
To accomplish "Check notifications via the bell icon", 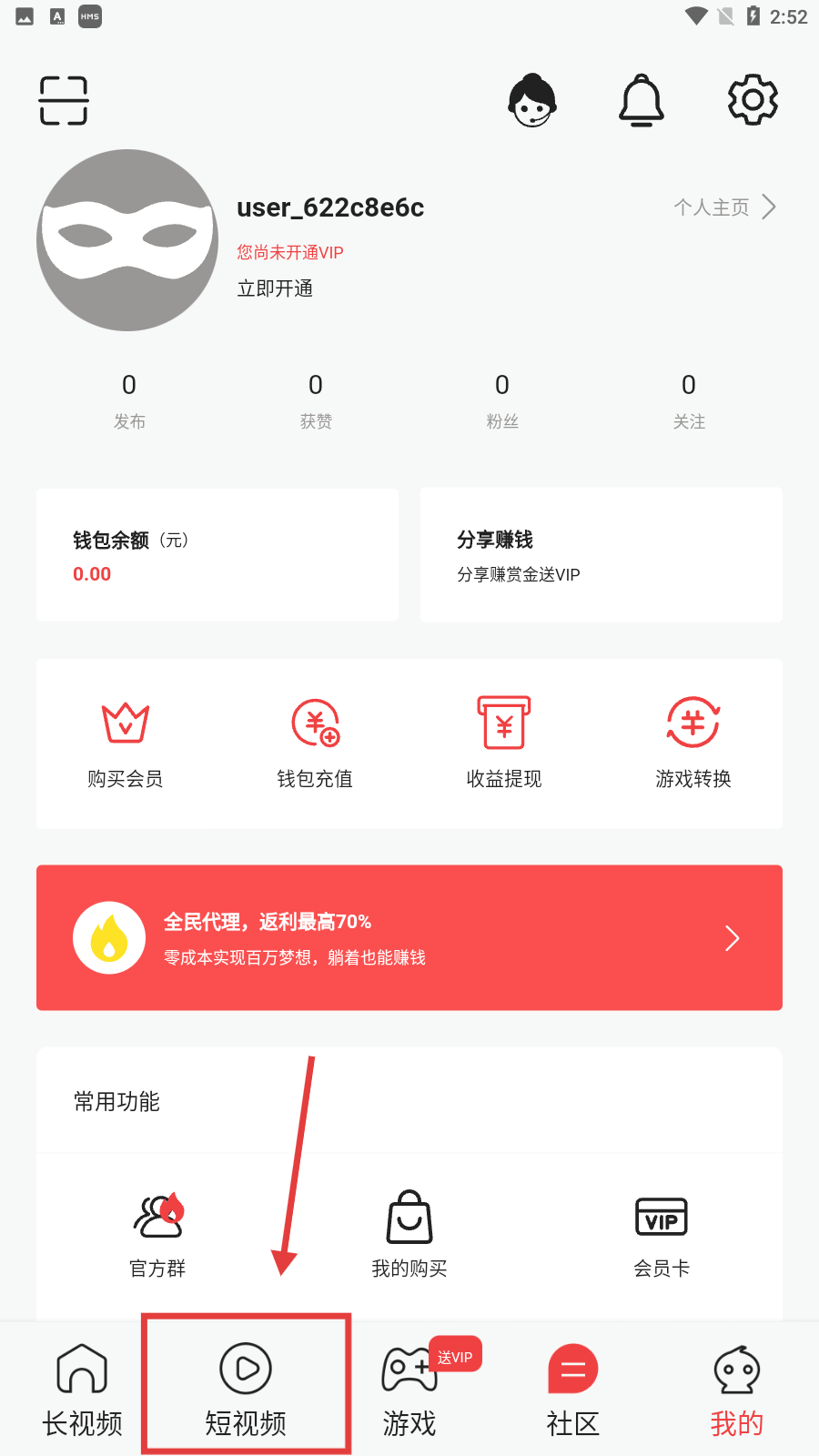I will (642, 100).
